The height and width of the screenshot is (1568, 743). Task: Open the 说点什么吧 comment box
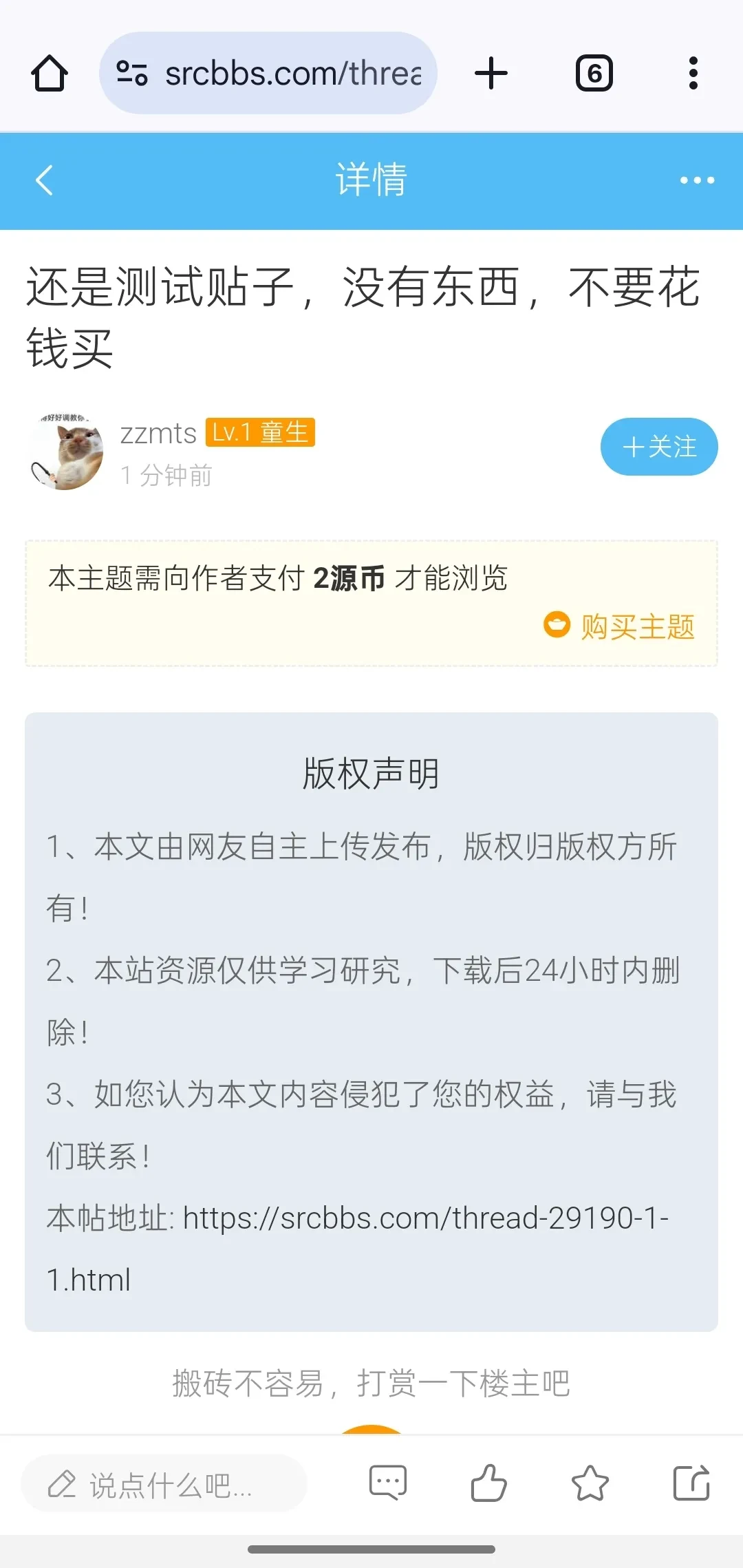point(164,1484)
